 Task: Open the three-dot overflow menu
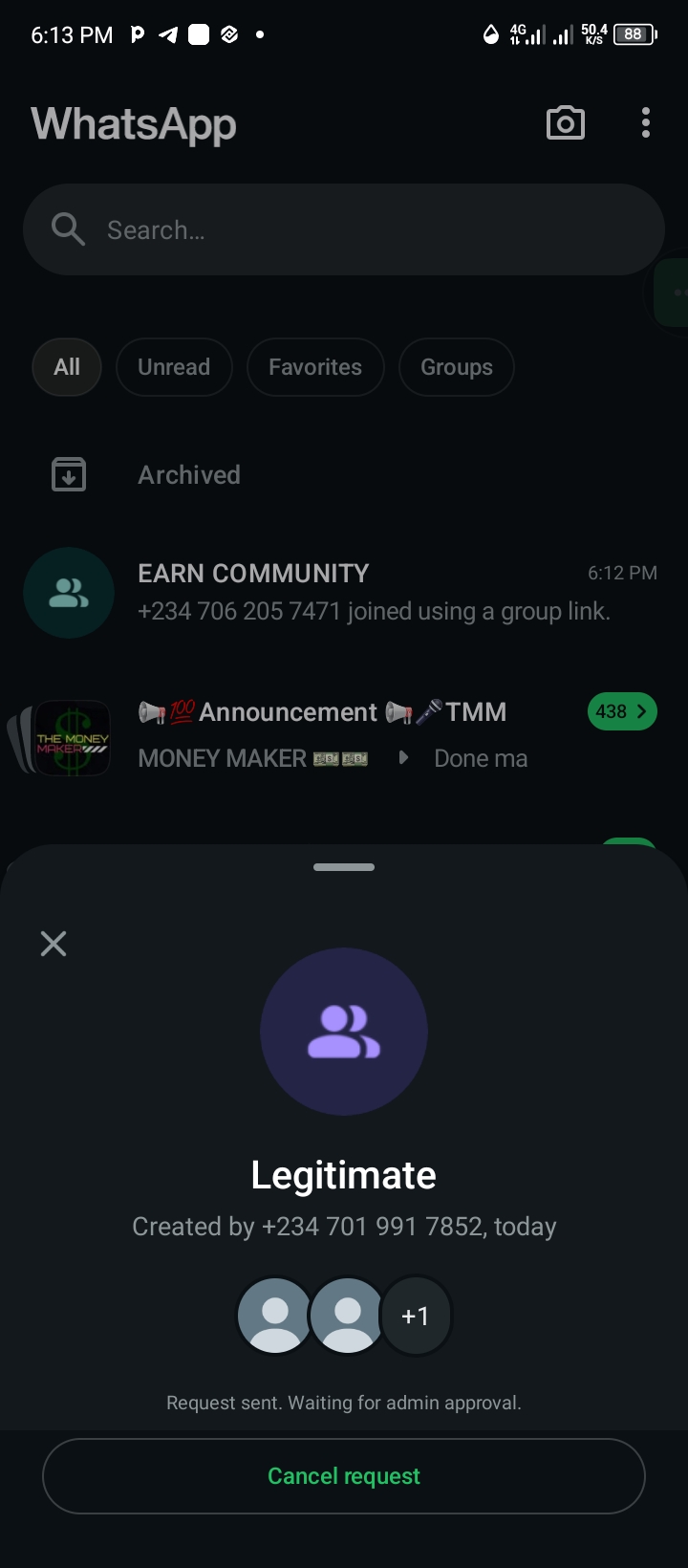click(646, 123)
